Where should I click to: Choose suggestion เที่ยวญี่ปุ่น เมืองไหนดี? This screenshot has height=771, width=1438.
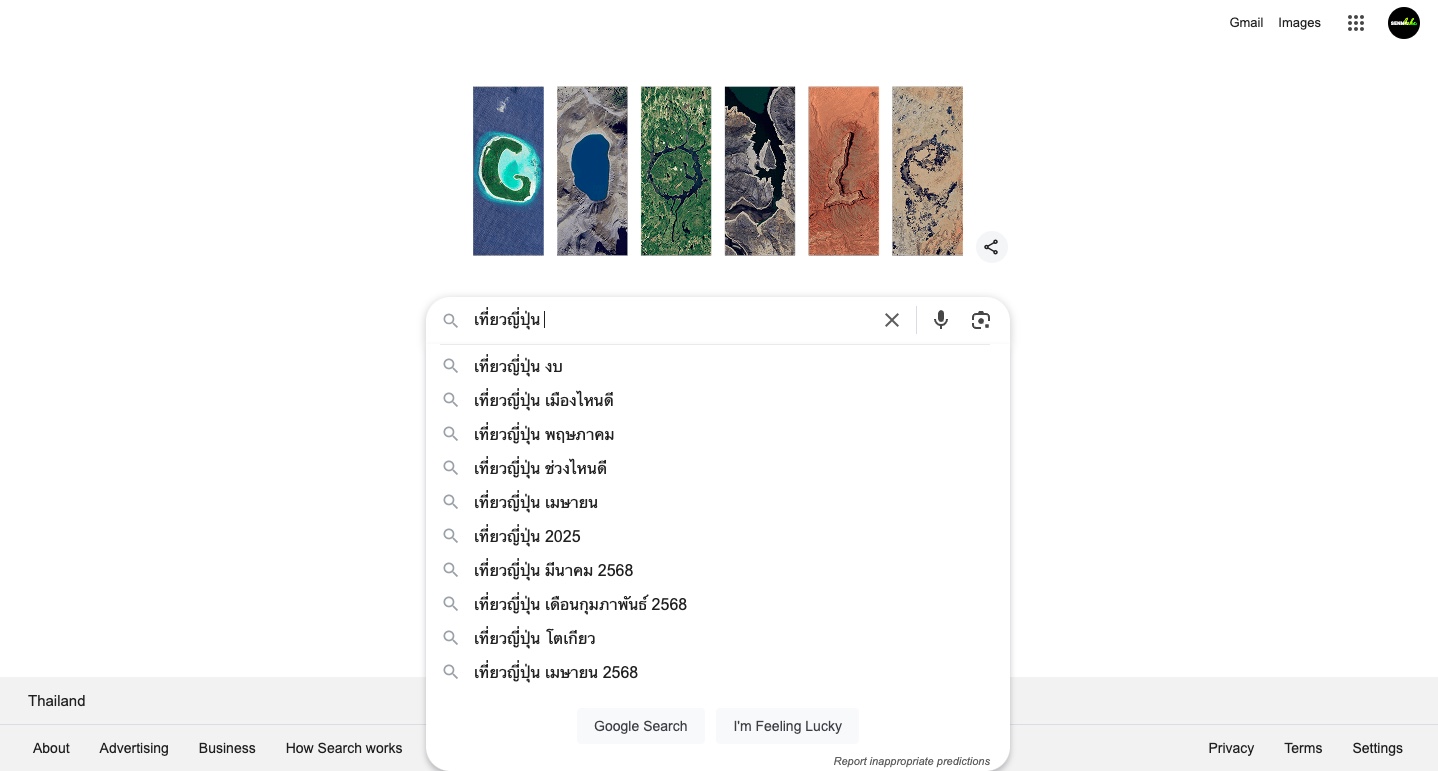543,401
